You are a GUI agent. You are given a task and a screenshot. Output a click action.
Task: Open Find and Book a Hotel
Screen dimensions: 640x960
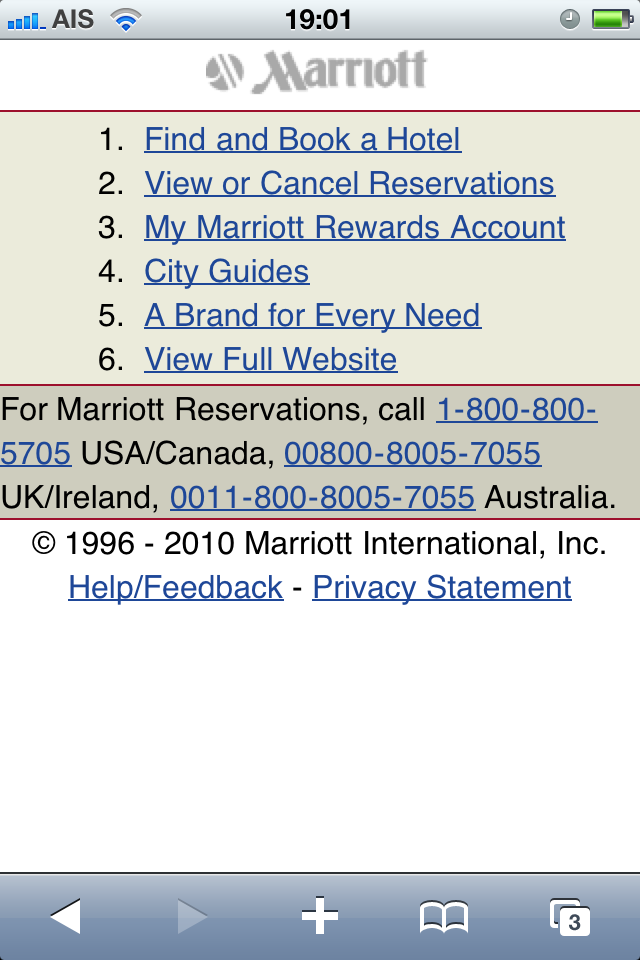click(x=302, y=139)
